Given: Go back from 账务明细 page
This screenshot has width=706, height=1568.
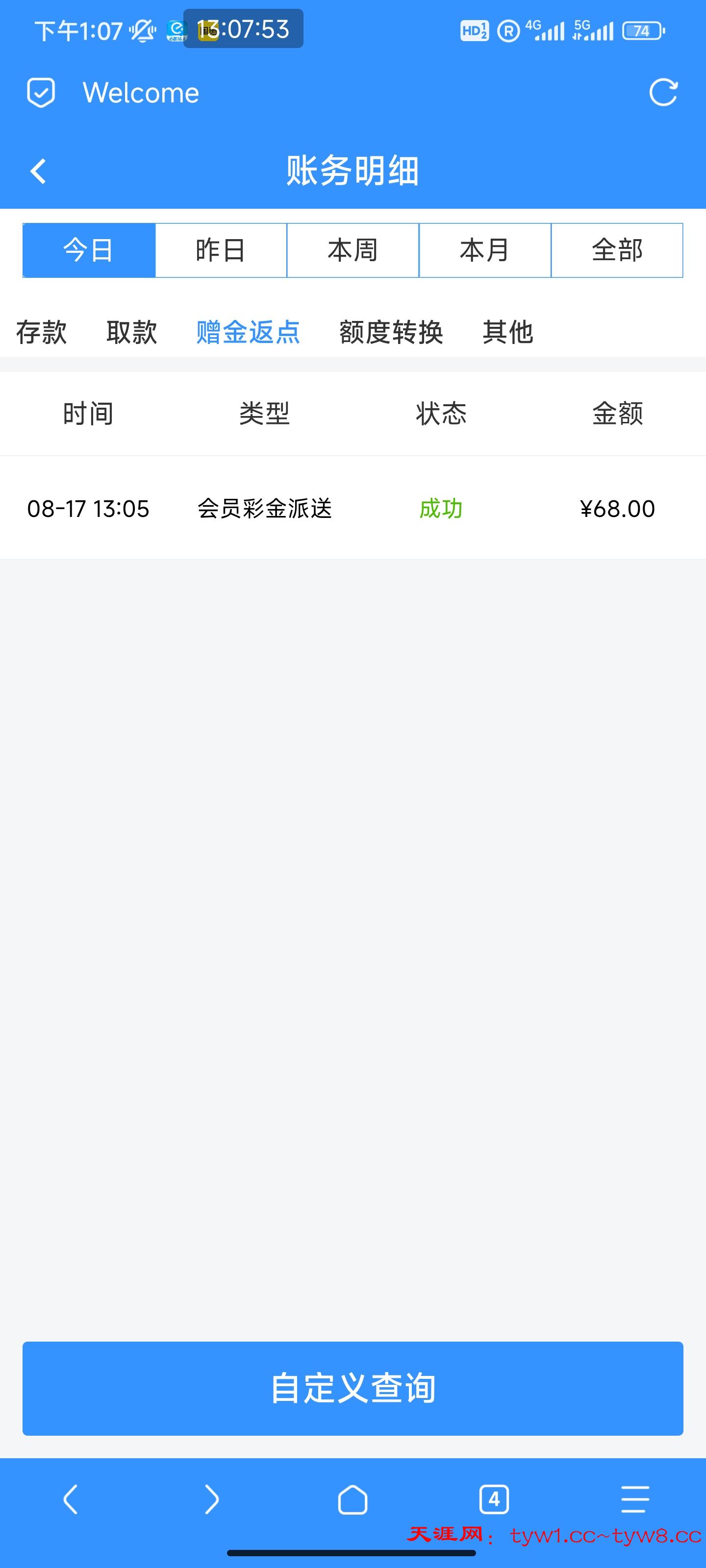Looking at the screenshot, I should pos(38,171).
